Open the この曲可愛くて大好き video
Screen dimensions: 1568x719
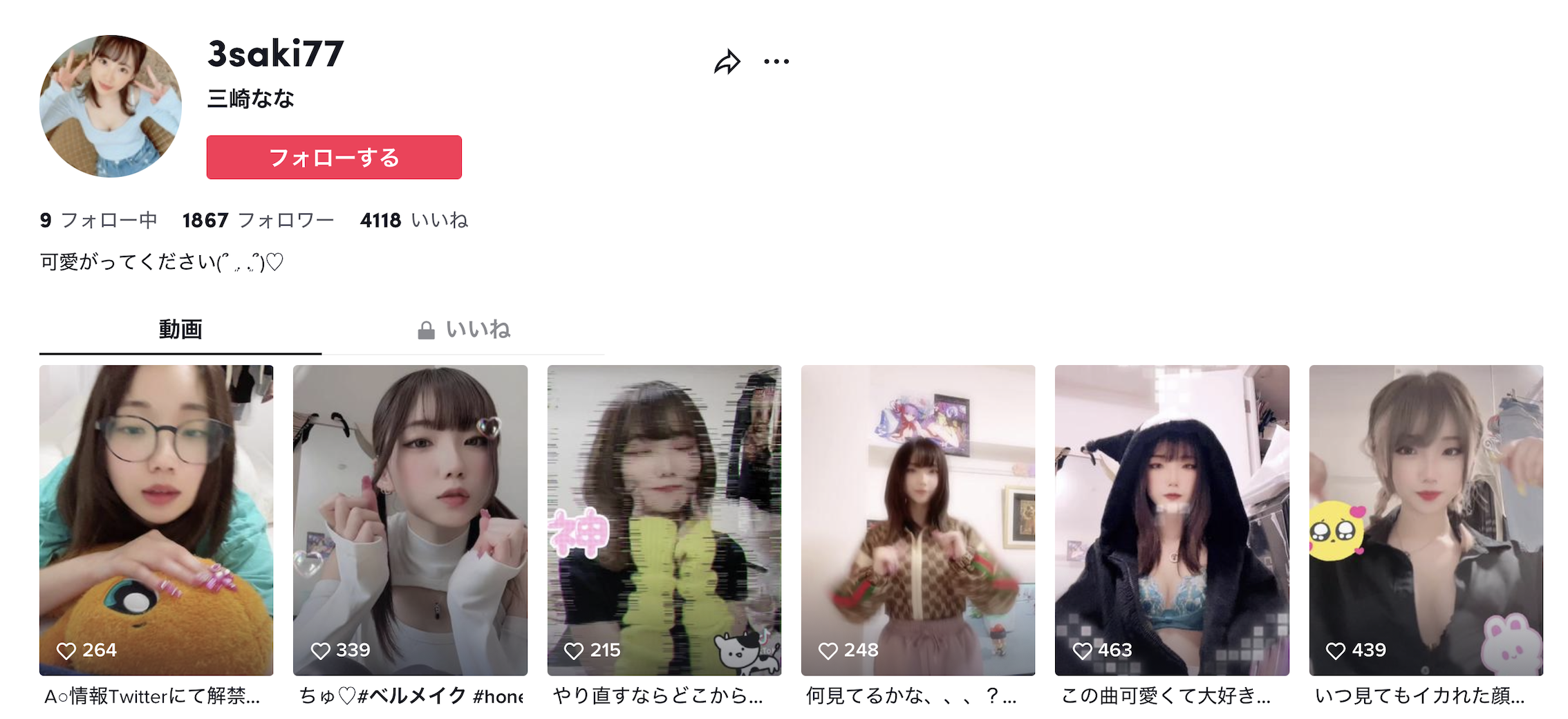(1172, 520)
